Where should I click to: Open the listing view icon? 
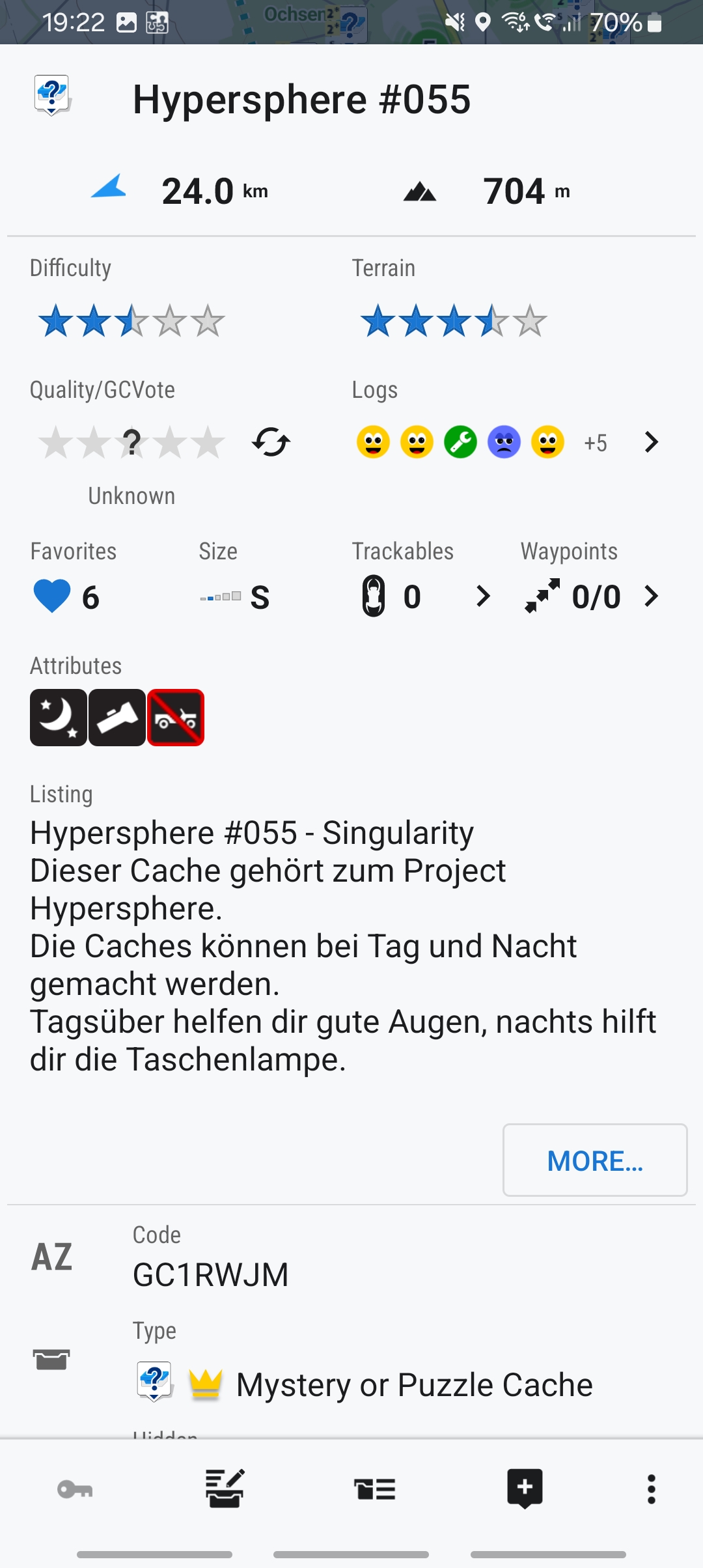pyautogui.click(x=375, y=1489)
